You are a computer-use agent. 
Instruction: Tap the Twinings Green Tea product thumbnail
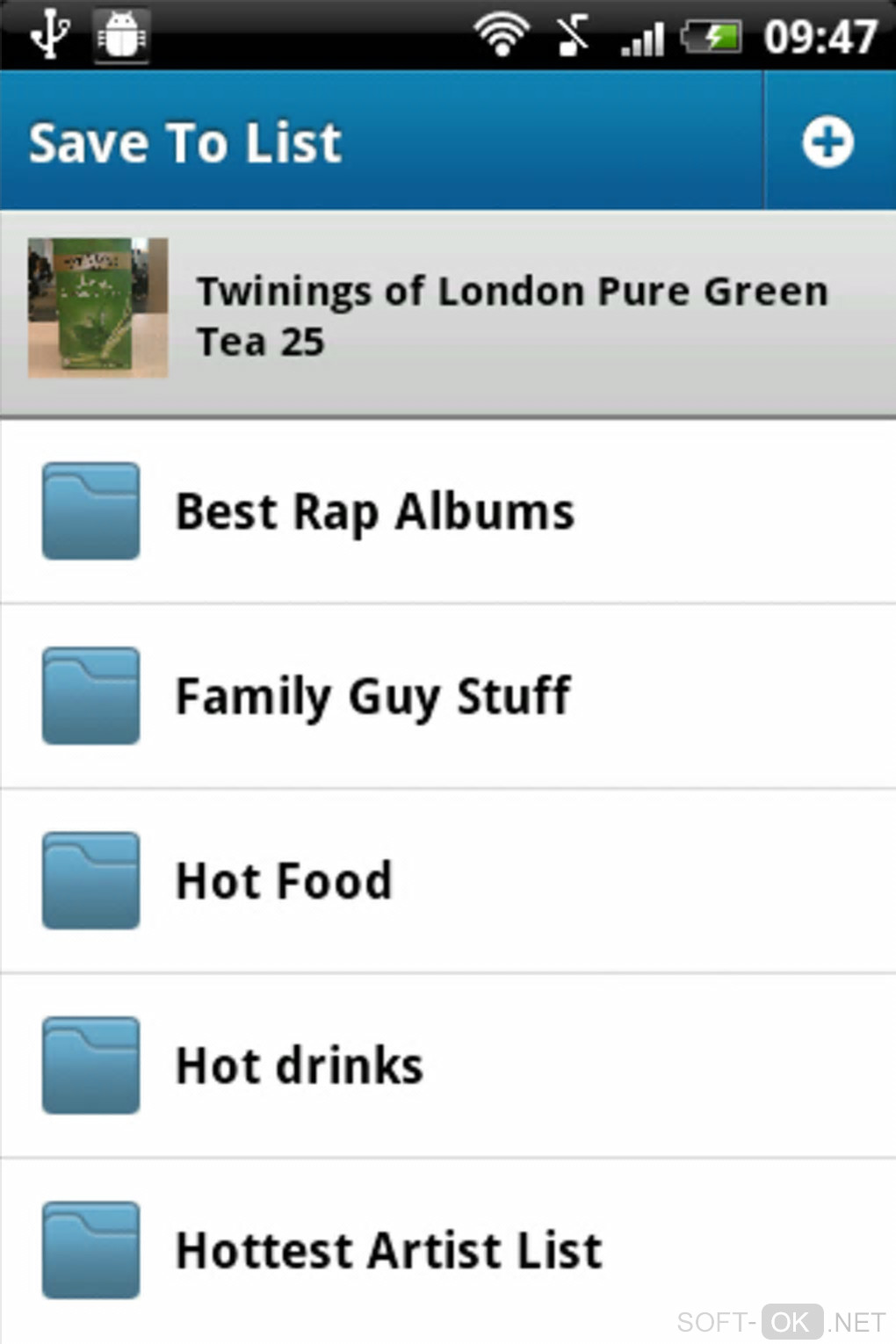[98, 307]
